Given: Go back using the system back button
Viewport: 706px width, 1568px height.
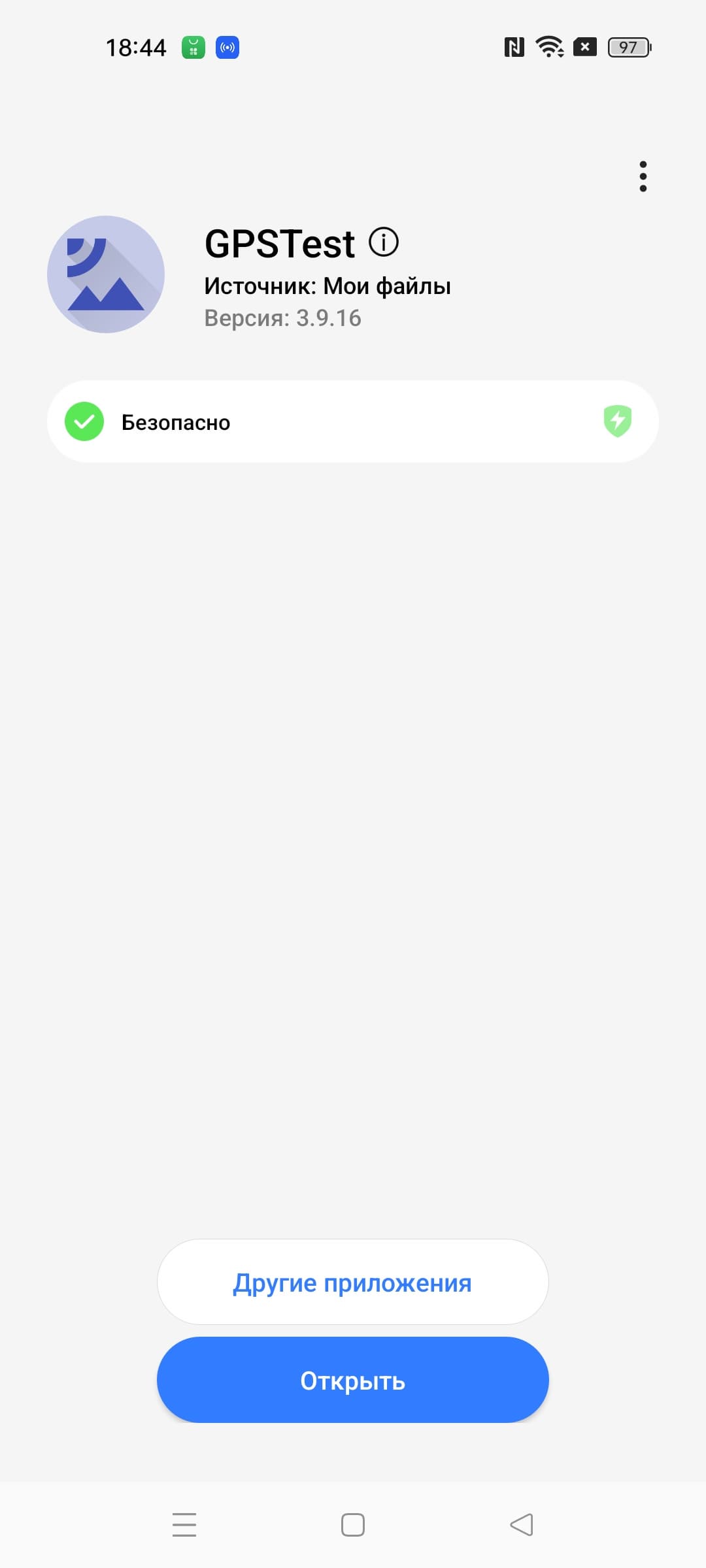Looking at the screenshot, I should coord(522,1525).
